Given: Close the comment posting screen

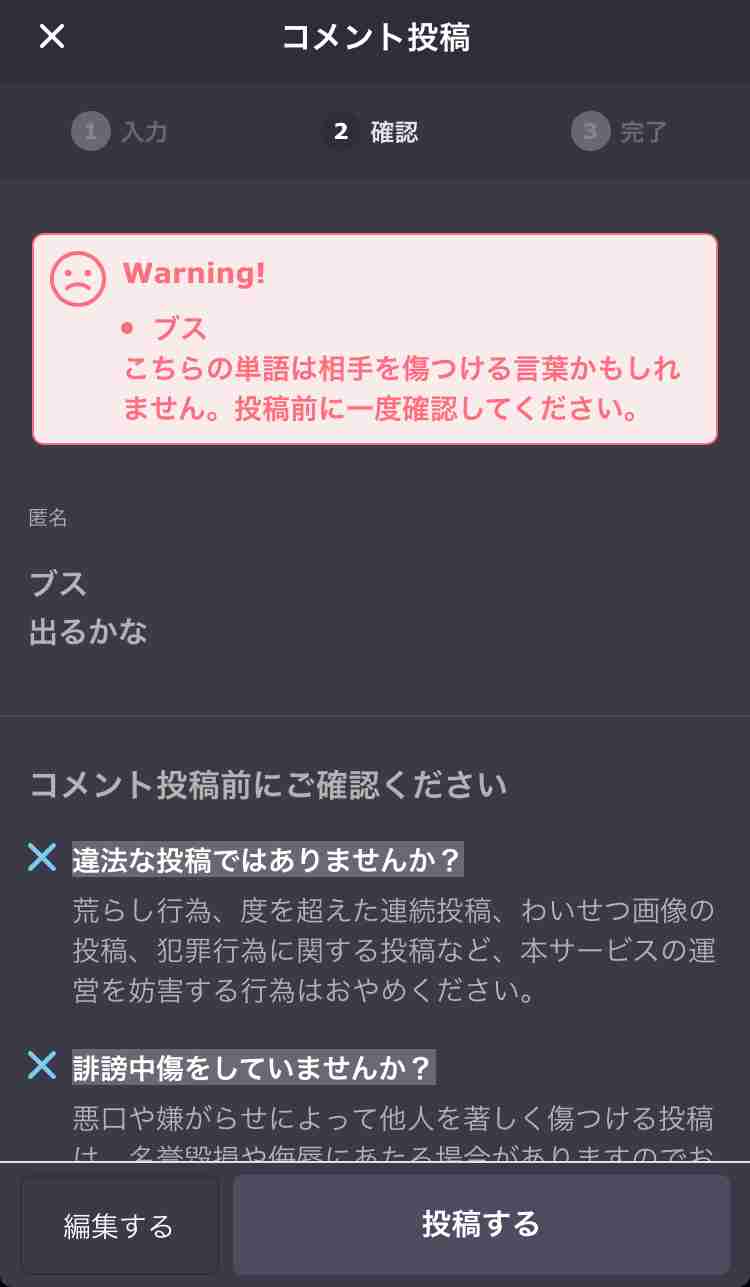Looking at the screenshot, I should [51, 37].
